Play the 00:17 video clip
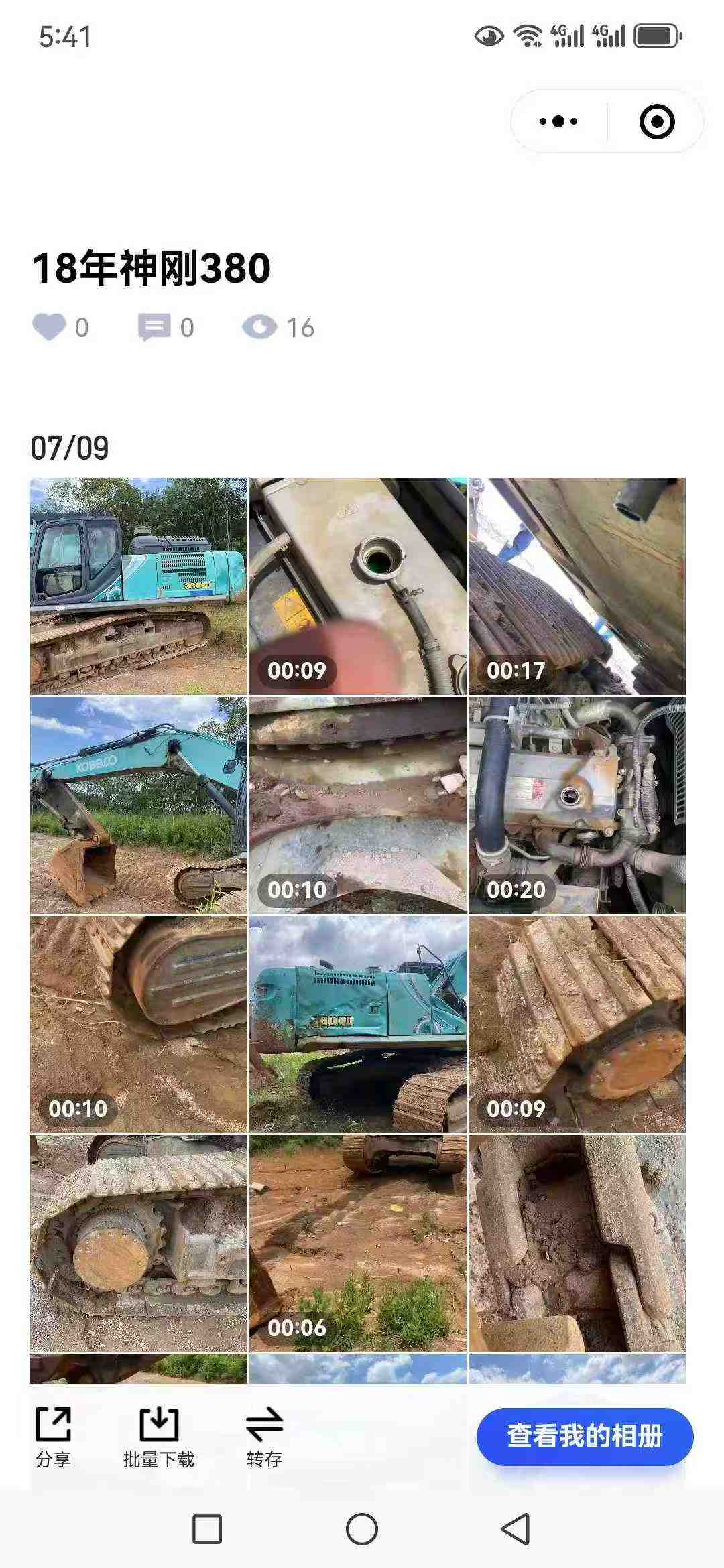The height and width of the screenshot is (1568, 724). (x=577, y=586)
